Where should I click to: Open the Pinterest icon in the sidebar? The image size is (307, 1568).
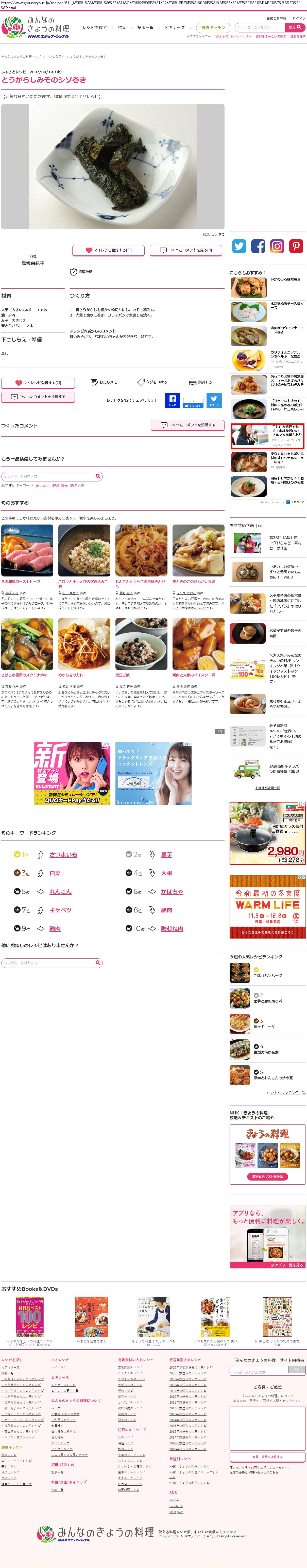click(296, 246)
